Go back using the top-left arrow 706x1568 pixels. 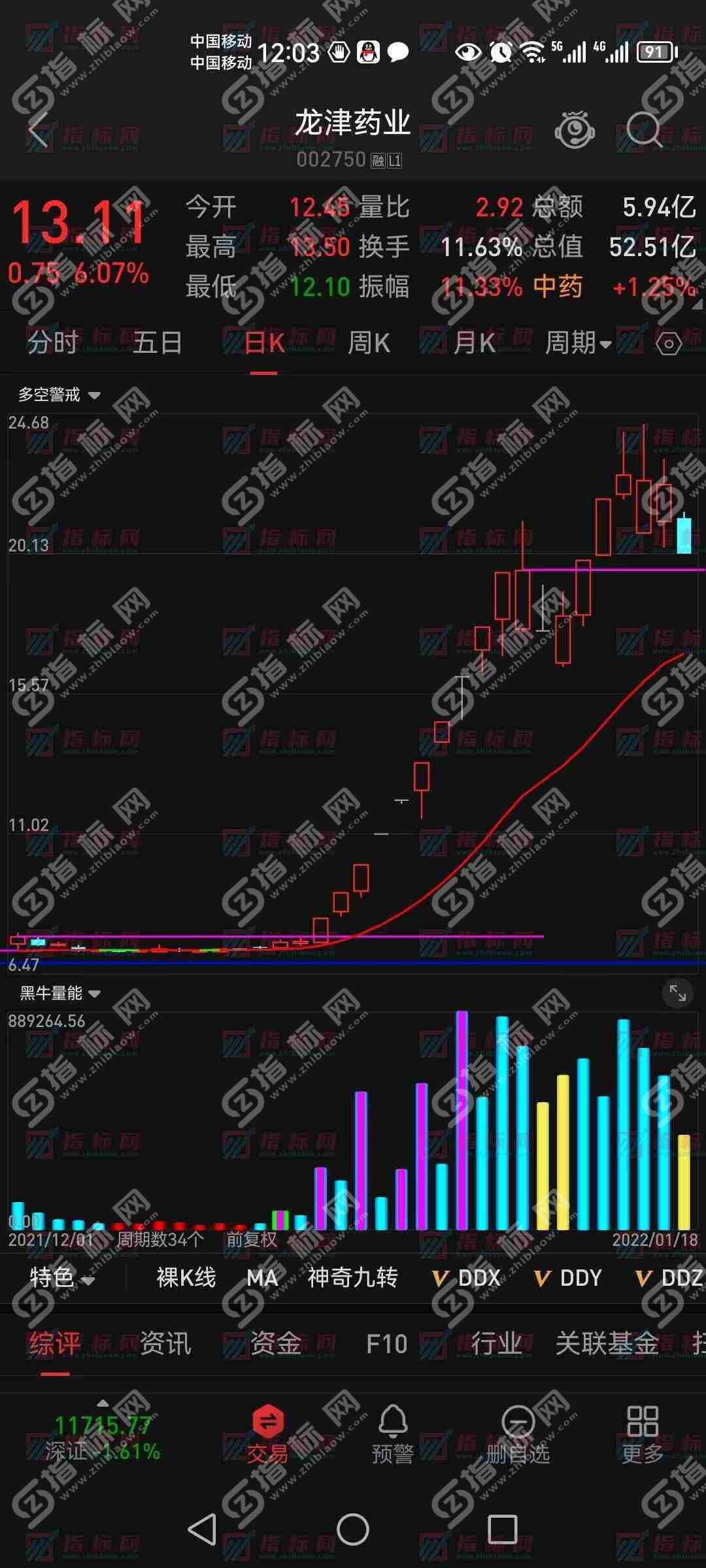pyautogui.click(x=39, y=130)
